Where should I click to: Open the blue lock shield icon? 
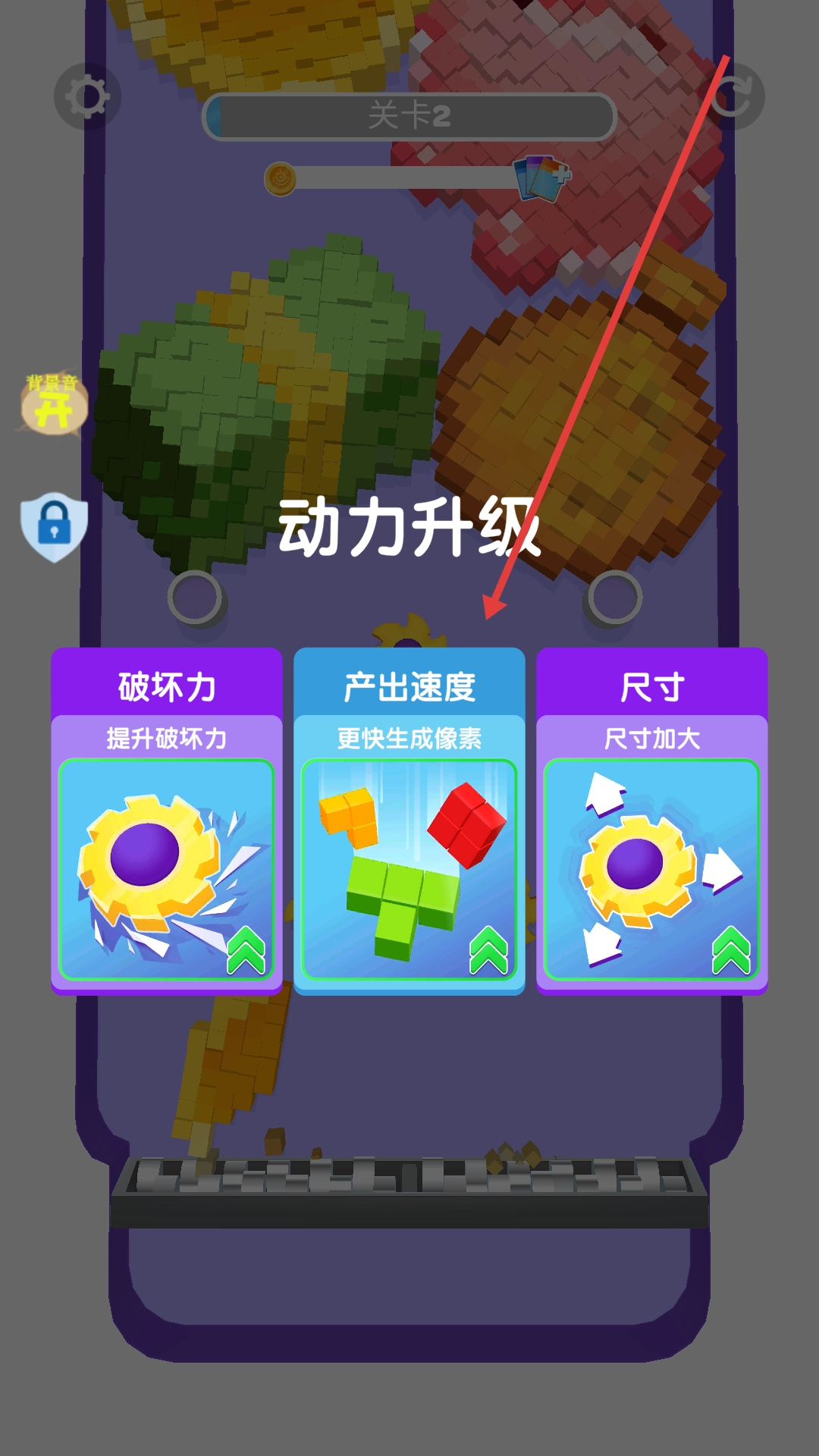54,526
